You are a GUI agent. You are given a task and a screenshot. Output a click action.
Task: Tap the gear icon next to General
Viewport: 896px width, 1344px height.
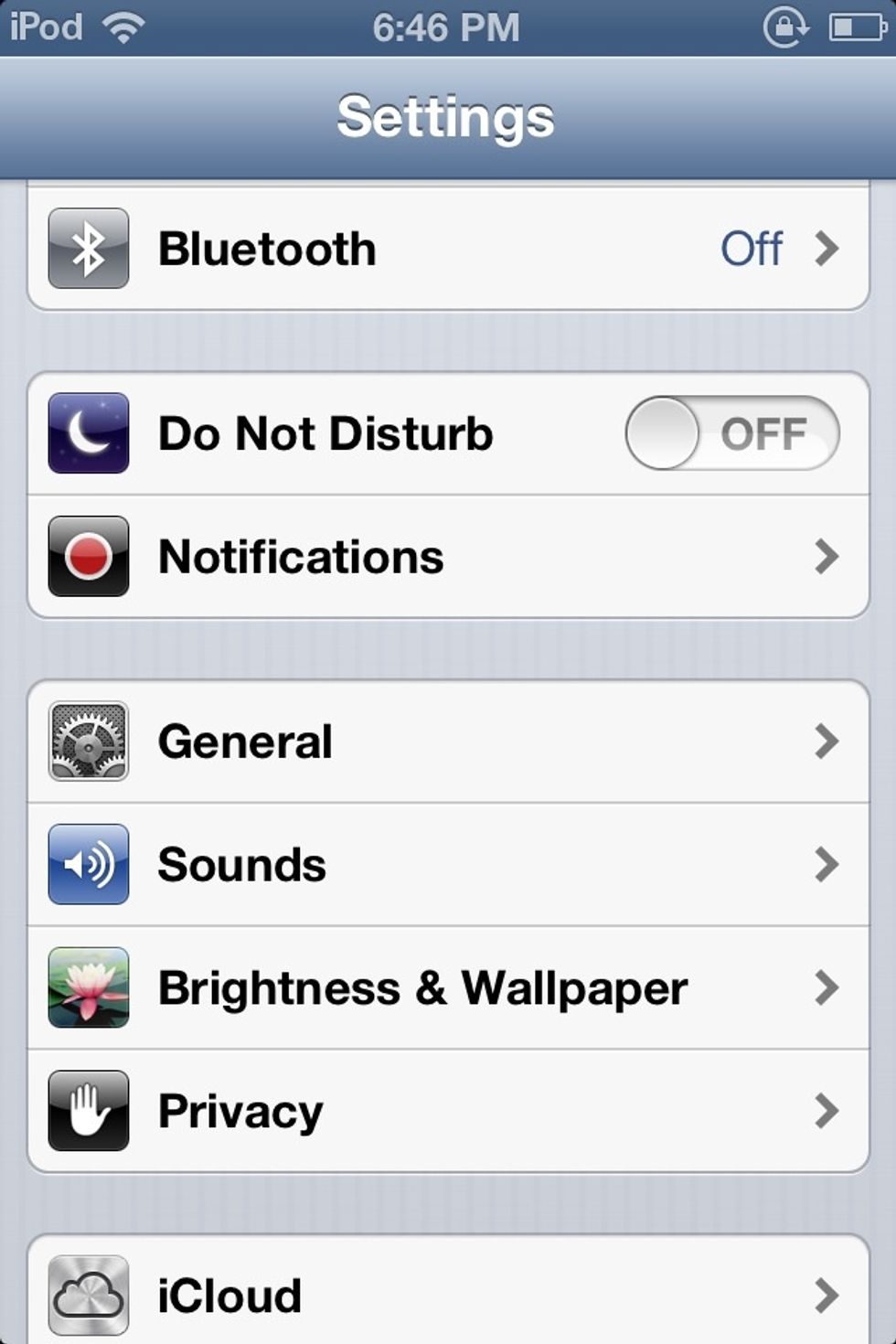click(88, 741)
